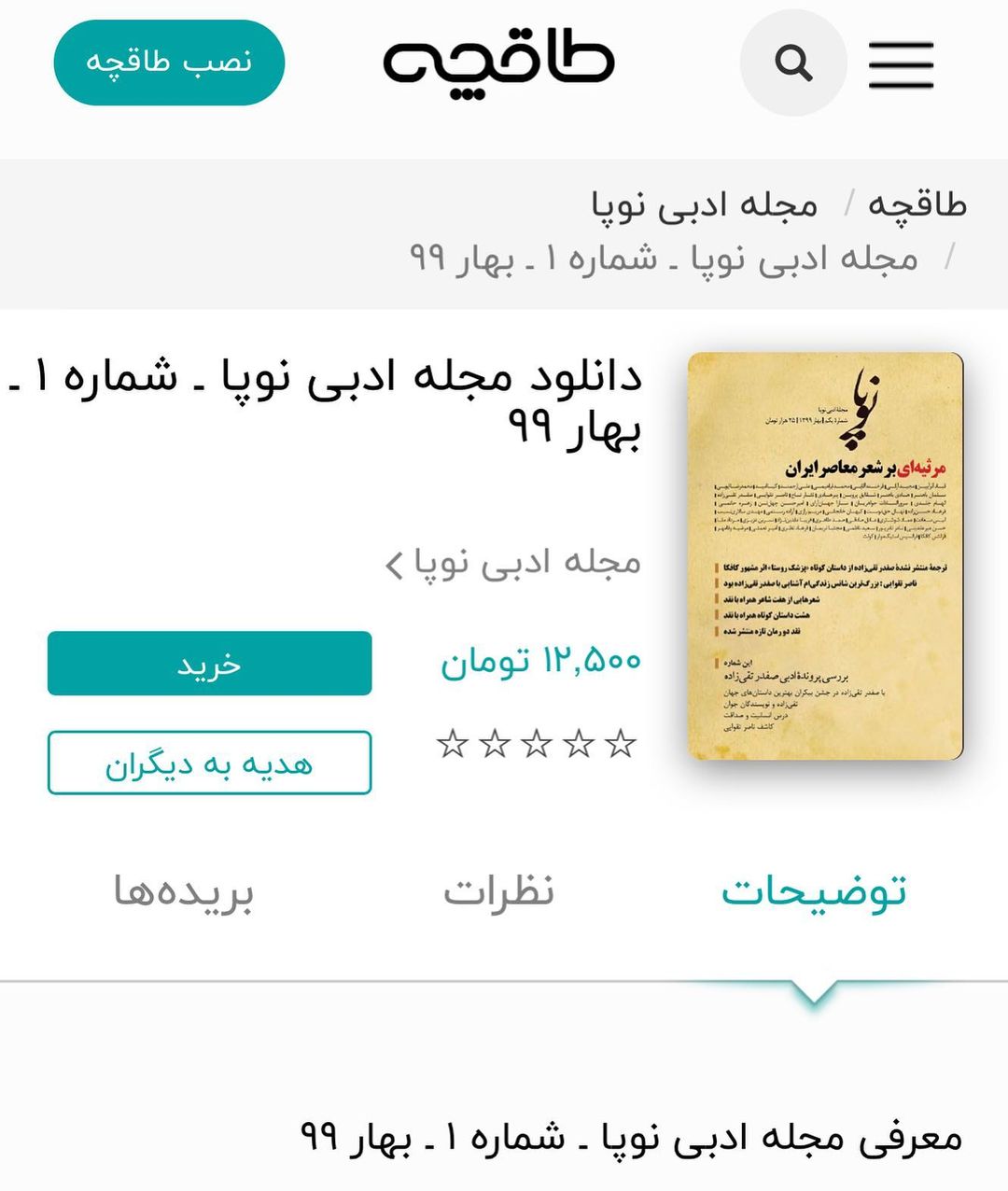Click هدیه به دیگران gift button

tap(210, 762)
